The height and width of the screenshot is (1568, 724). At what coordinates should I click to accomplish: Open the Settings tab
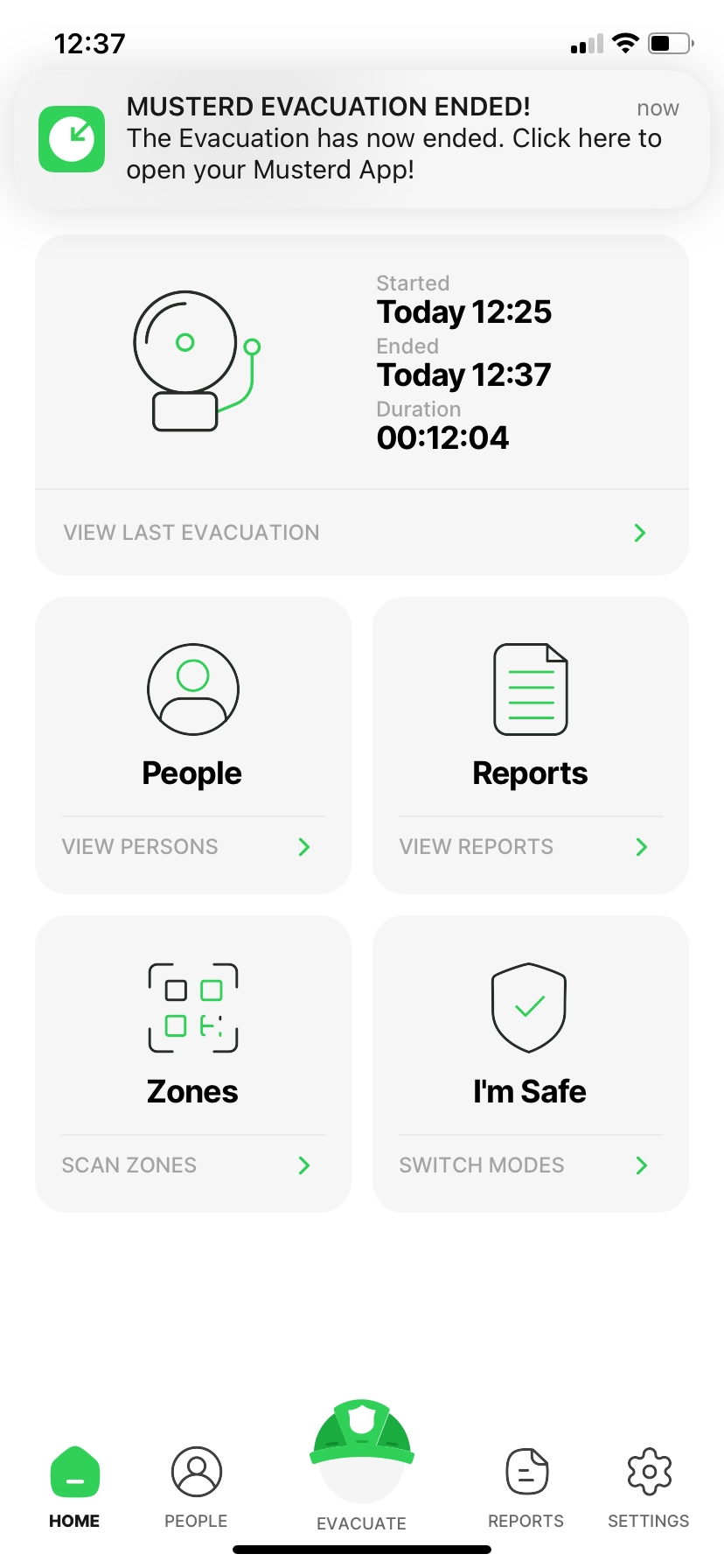click(x=649, y=1487)
